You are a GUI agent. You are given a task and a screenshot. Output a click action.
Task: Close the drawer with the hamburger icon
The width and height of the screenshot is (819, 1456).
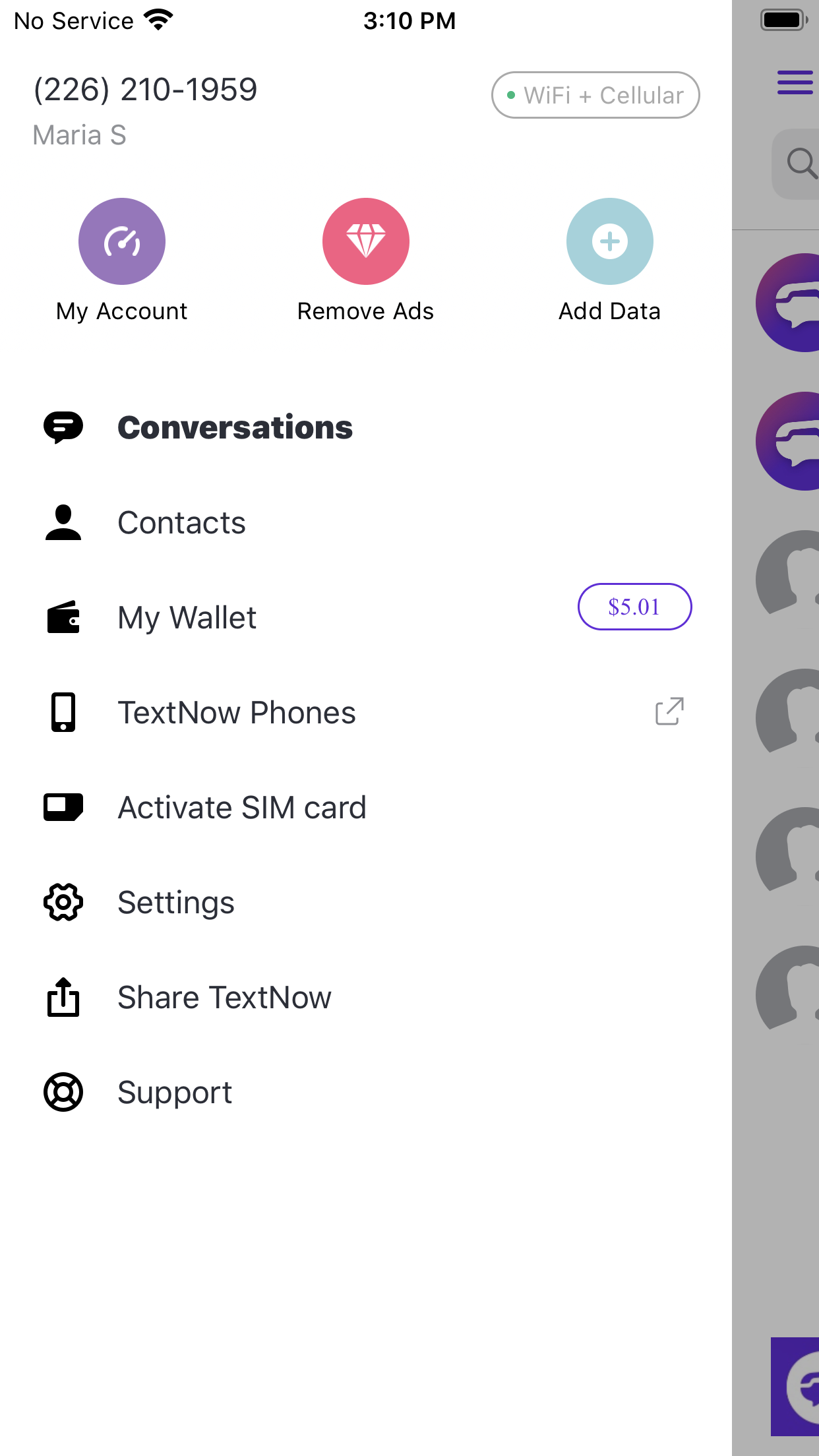click(795, 82)
